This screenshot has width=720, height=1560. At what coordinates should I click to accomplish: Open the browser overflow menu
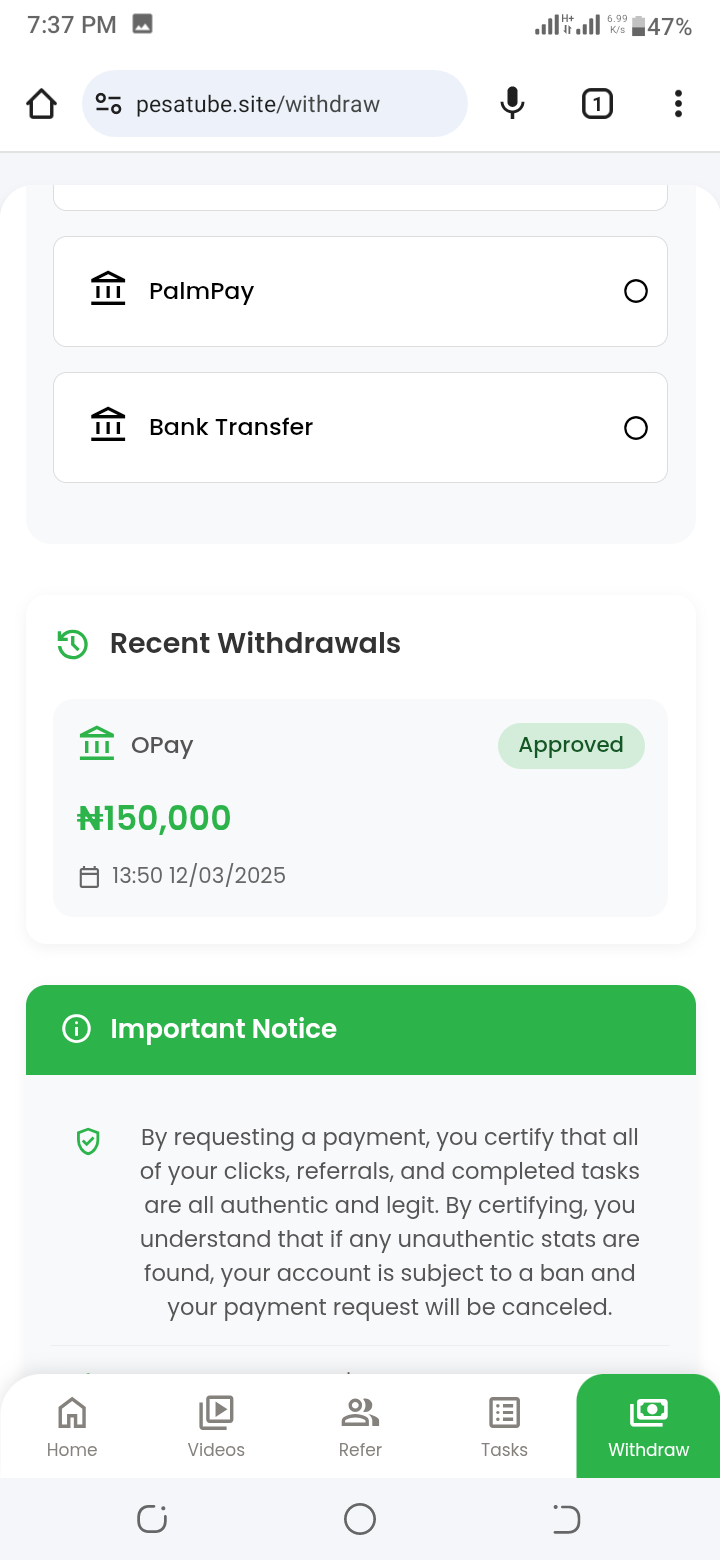[x=678, y=104]
